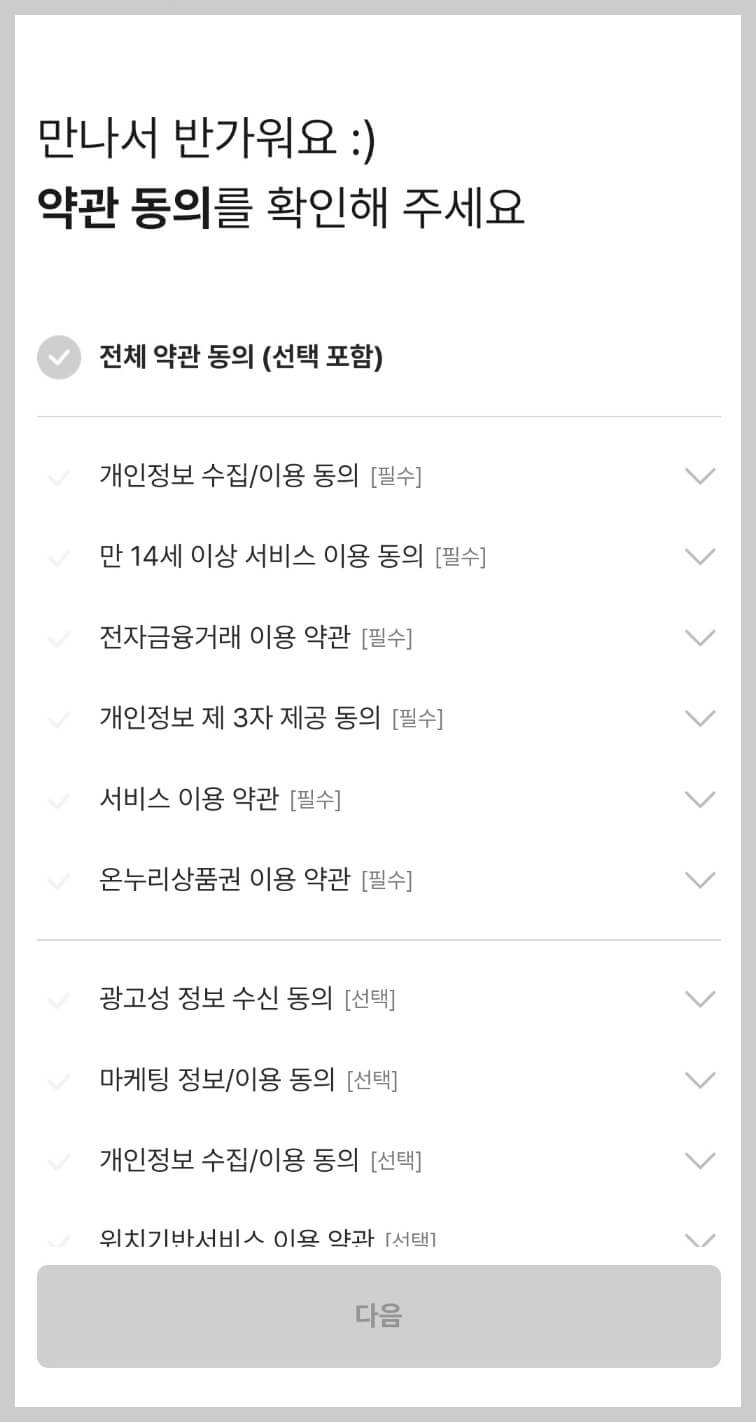Check the optional 개인정보 수집/이용 동의 [선택] item

[x=58, y=1160]
